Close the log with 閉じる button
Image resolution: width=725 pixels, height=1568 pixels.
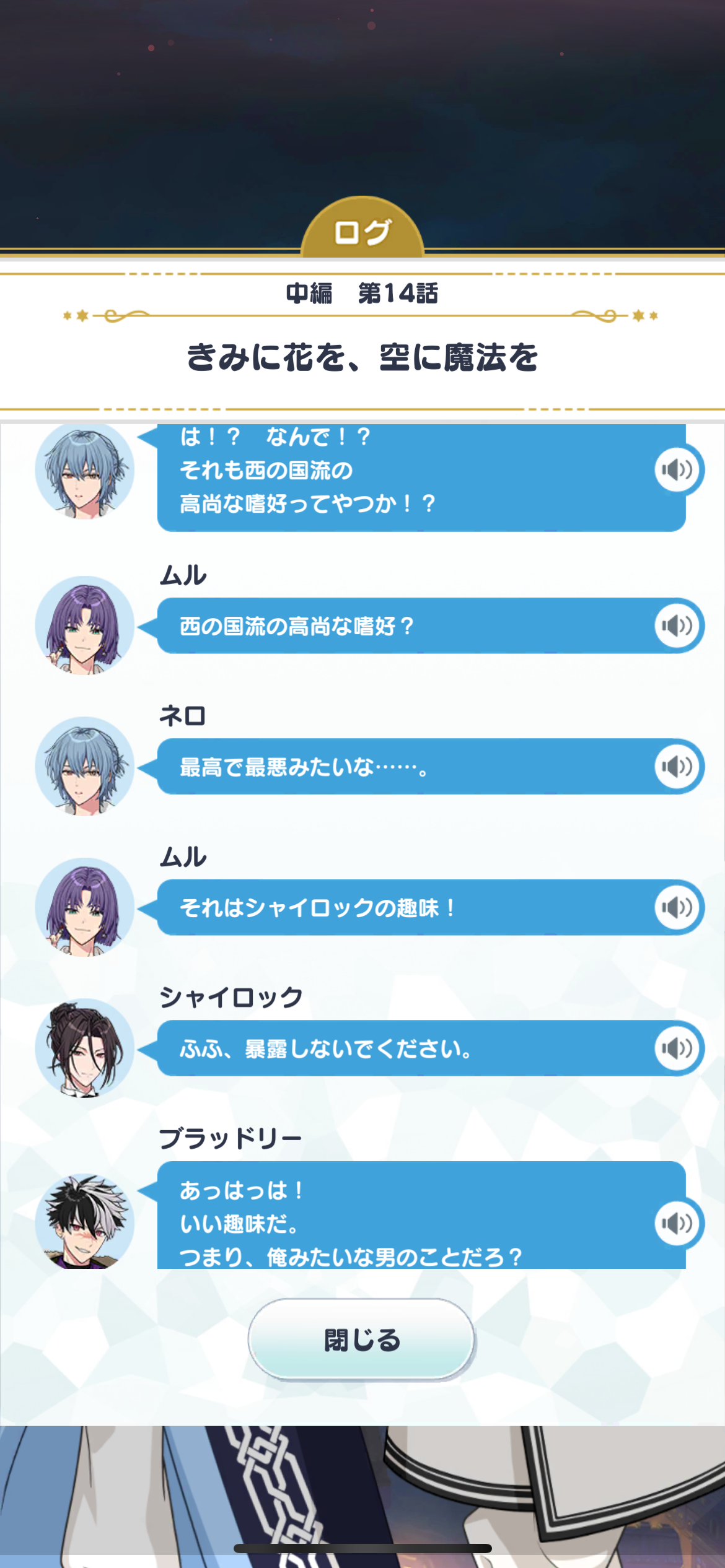pos(362,1339)
